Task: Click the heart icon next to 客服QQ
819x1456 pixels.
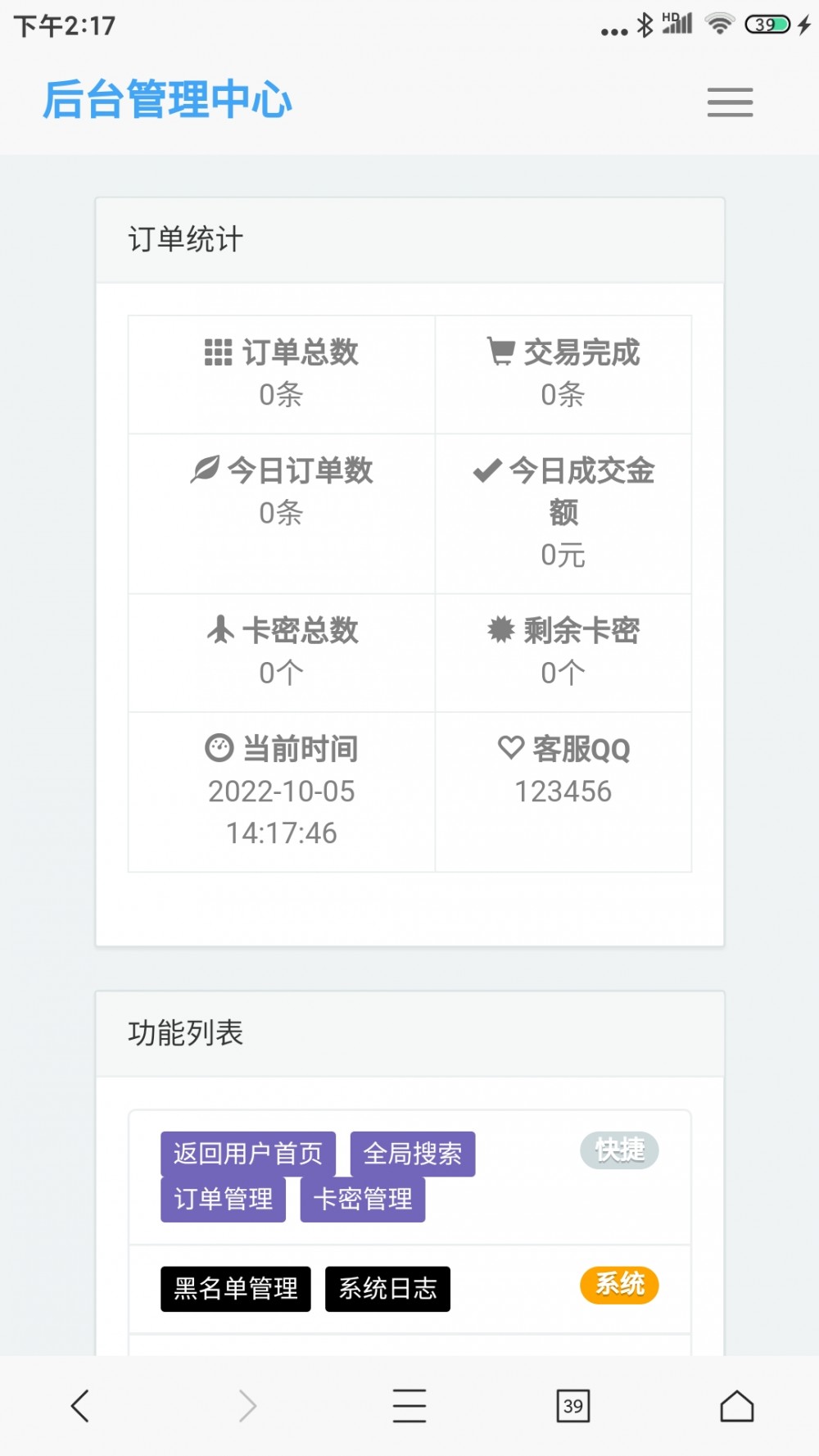Action: coord(511,748)
